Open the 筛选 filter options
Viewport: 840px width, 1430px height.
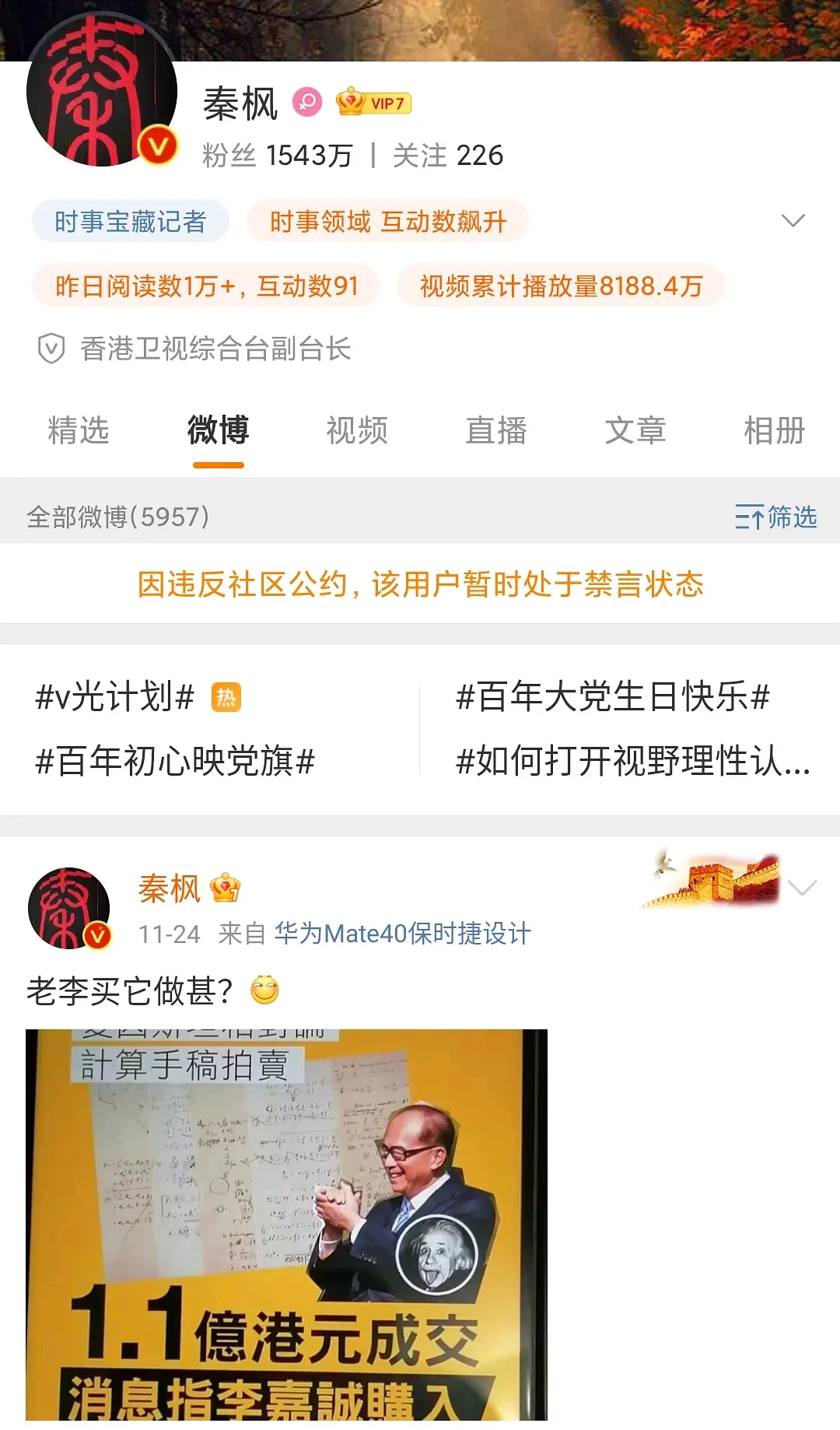775,517
